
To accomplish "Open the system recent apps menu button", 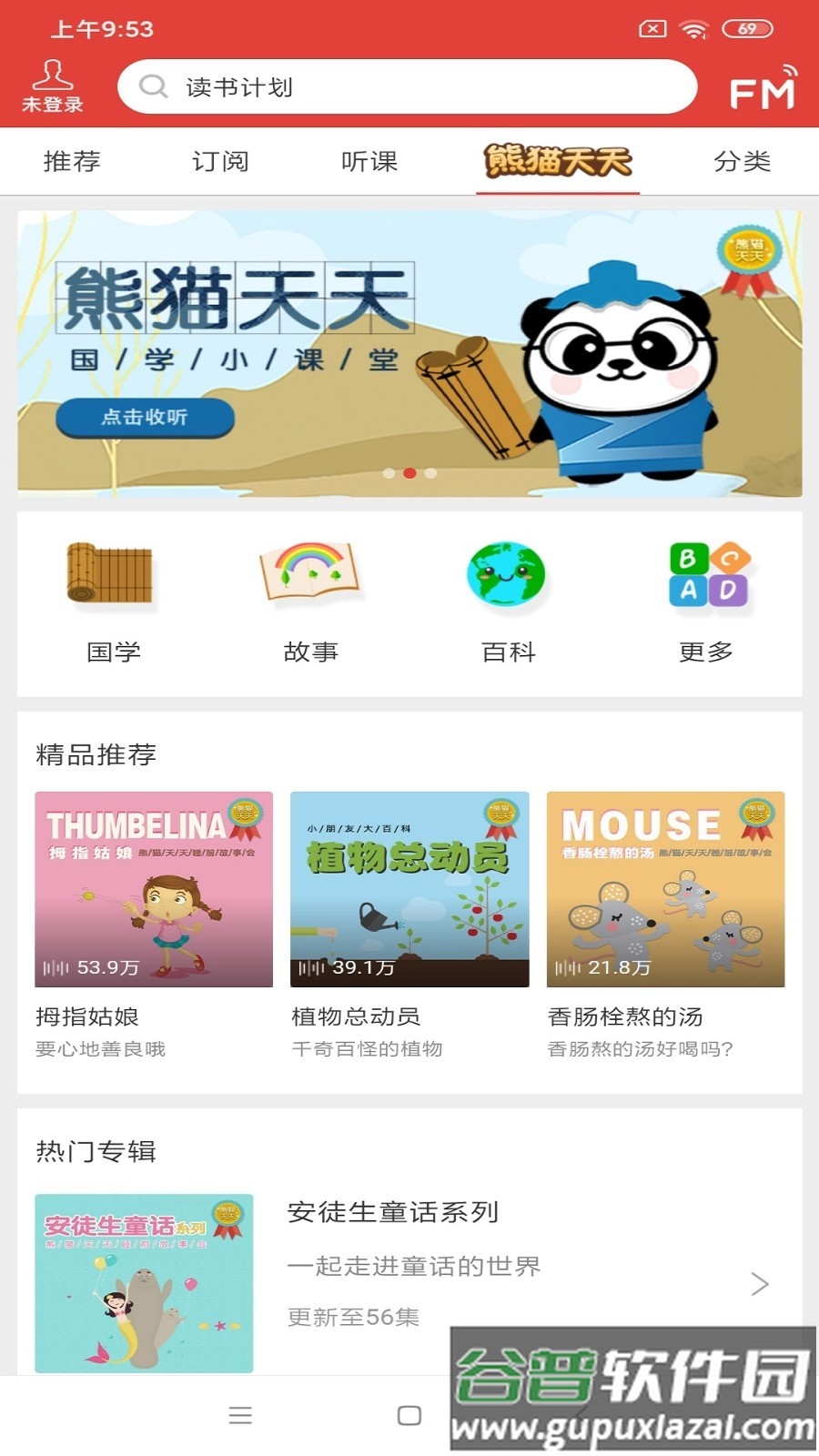I will [x=240, y=1415].
